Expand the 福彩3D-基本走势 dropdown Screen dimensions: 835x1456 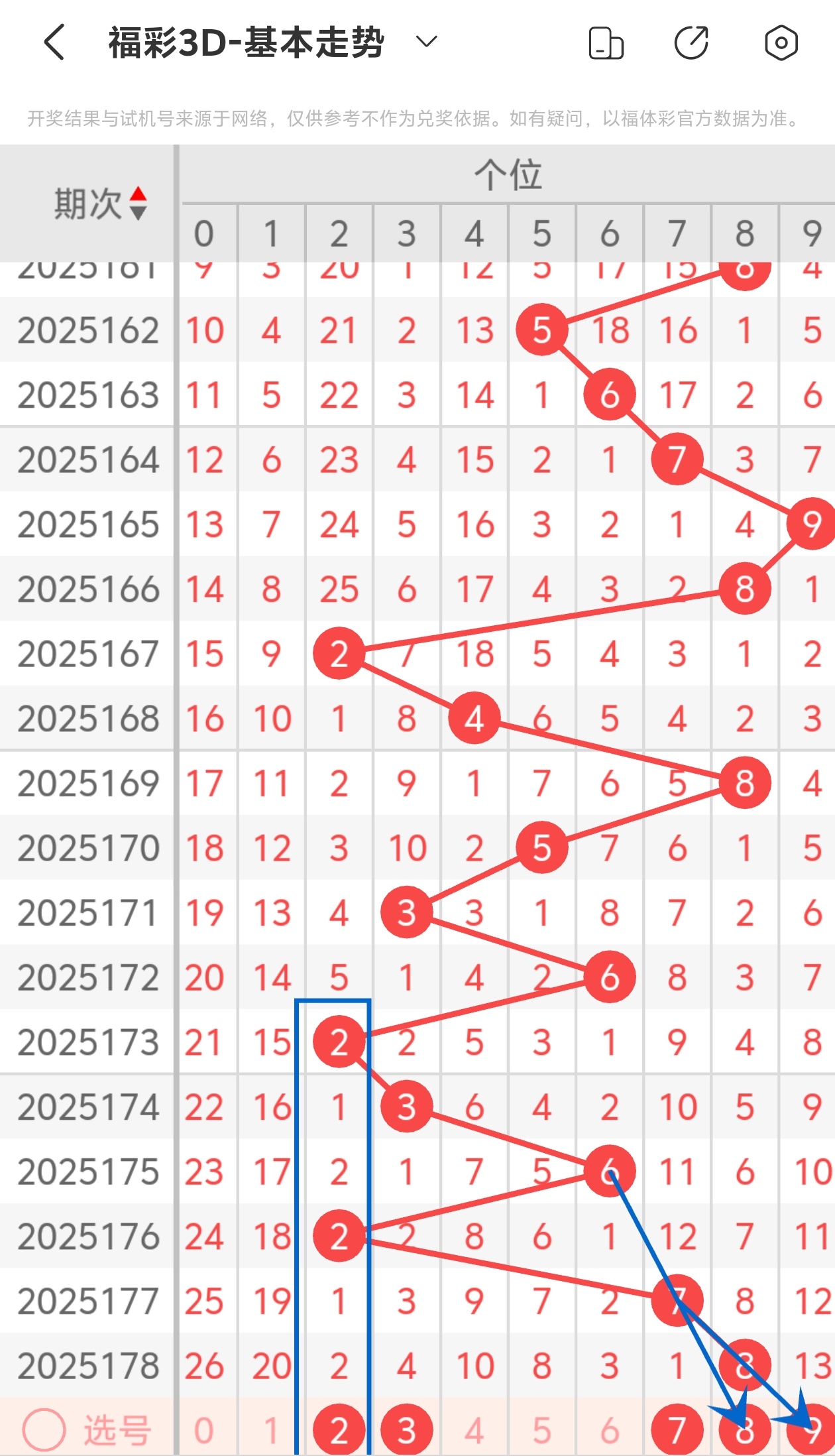click(x=426, y=42)
